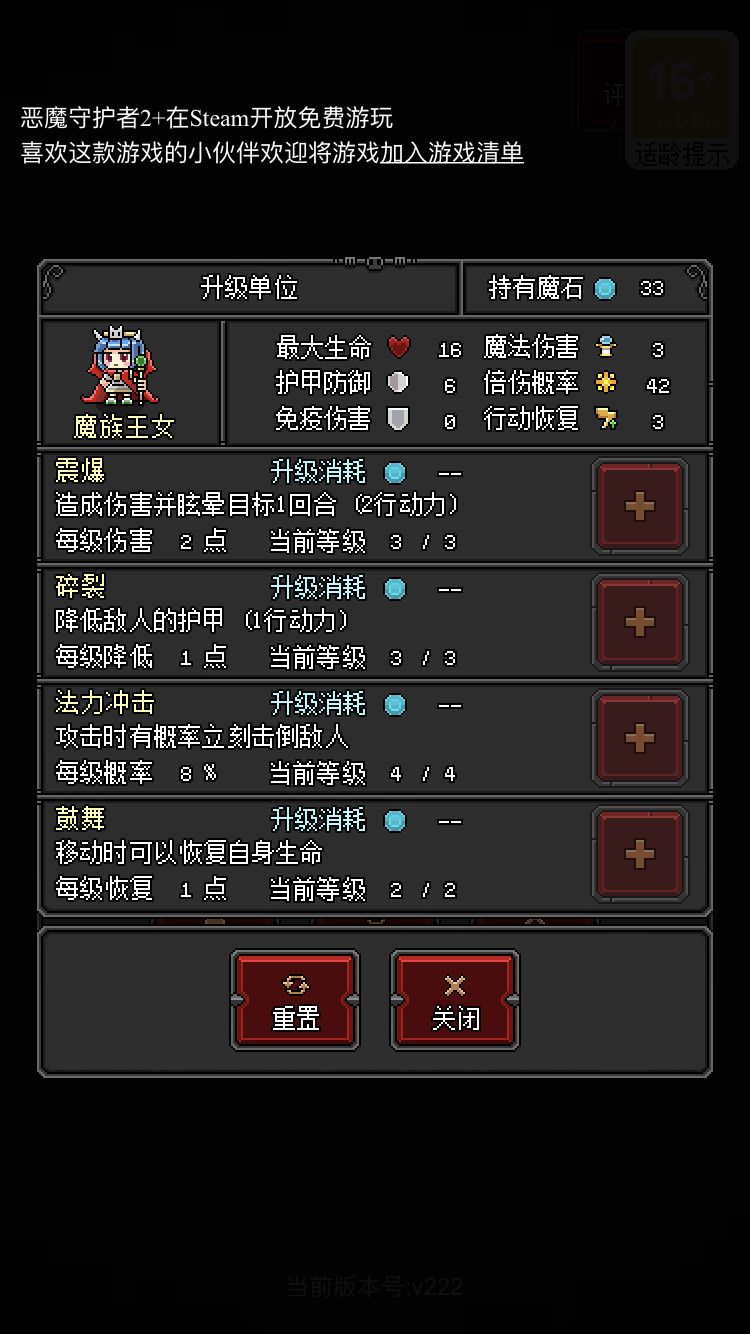Click the 16+ age rating badge
Screen dimensions: 750x1334
681,80
